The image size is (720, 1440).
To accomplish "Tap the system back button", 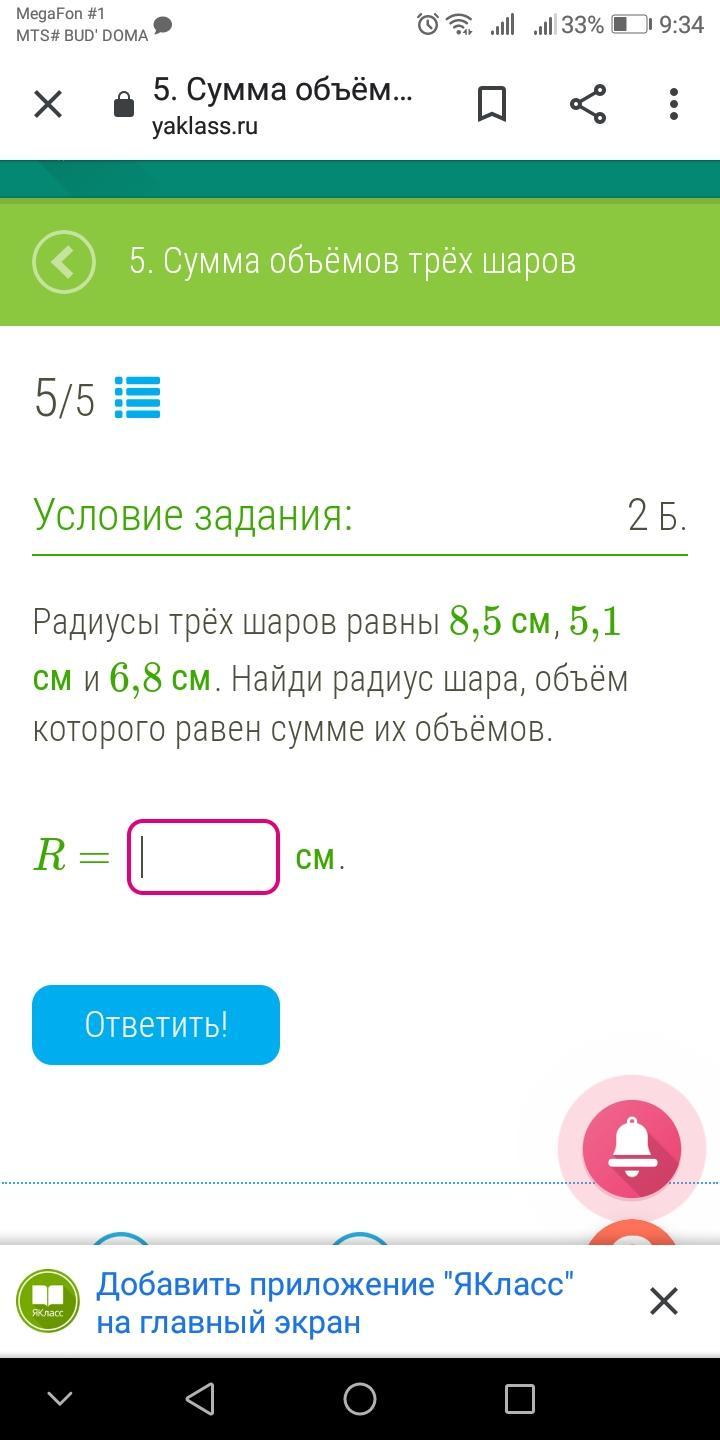I will click(x=200, y=1399).
